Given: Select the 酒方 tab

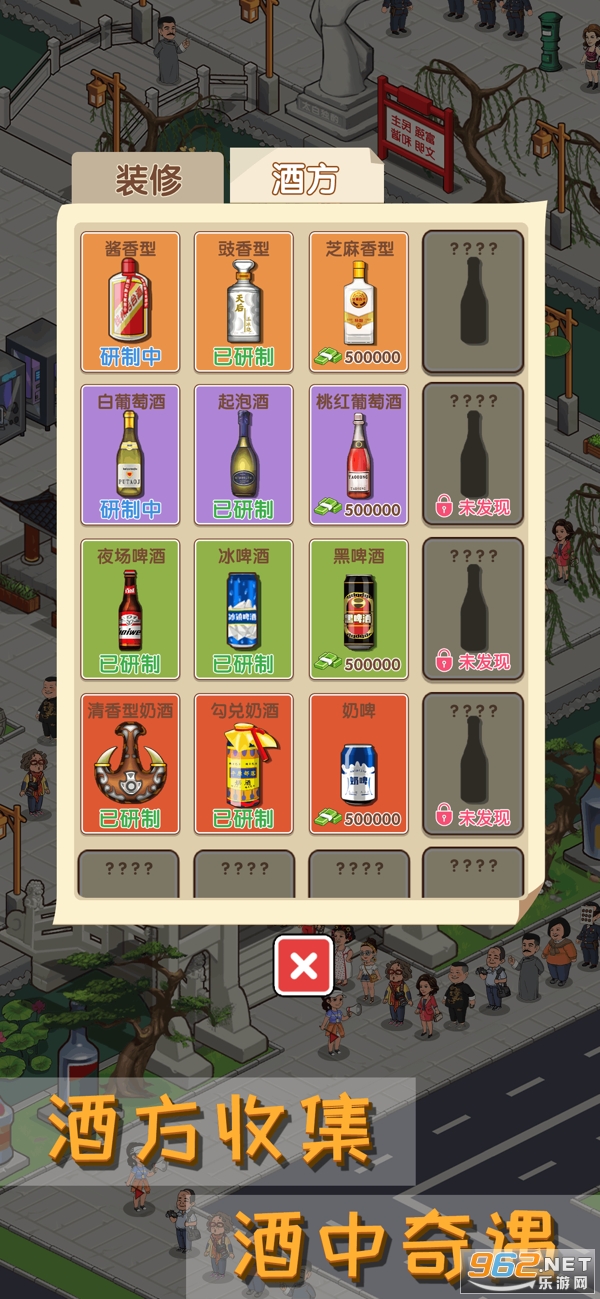Looking at the screenshot, I should coord(306,180).
